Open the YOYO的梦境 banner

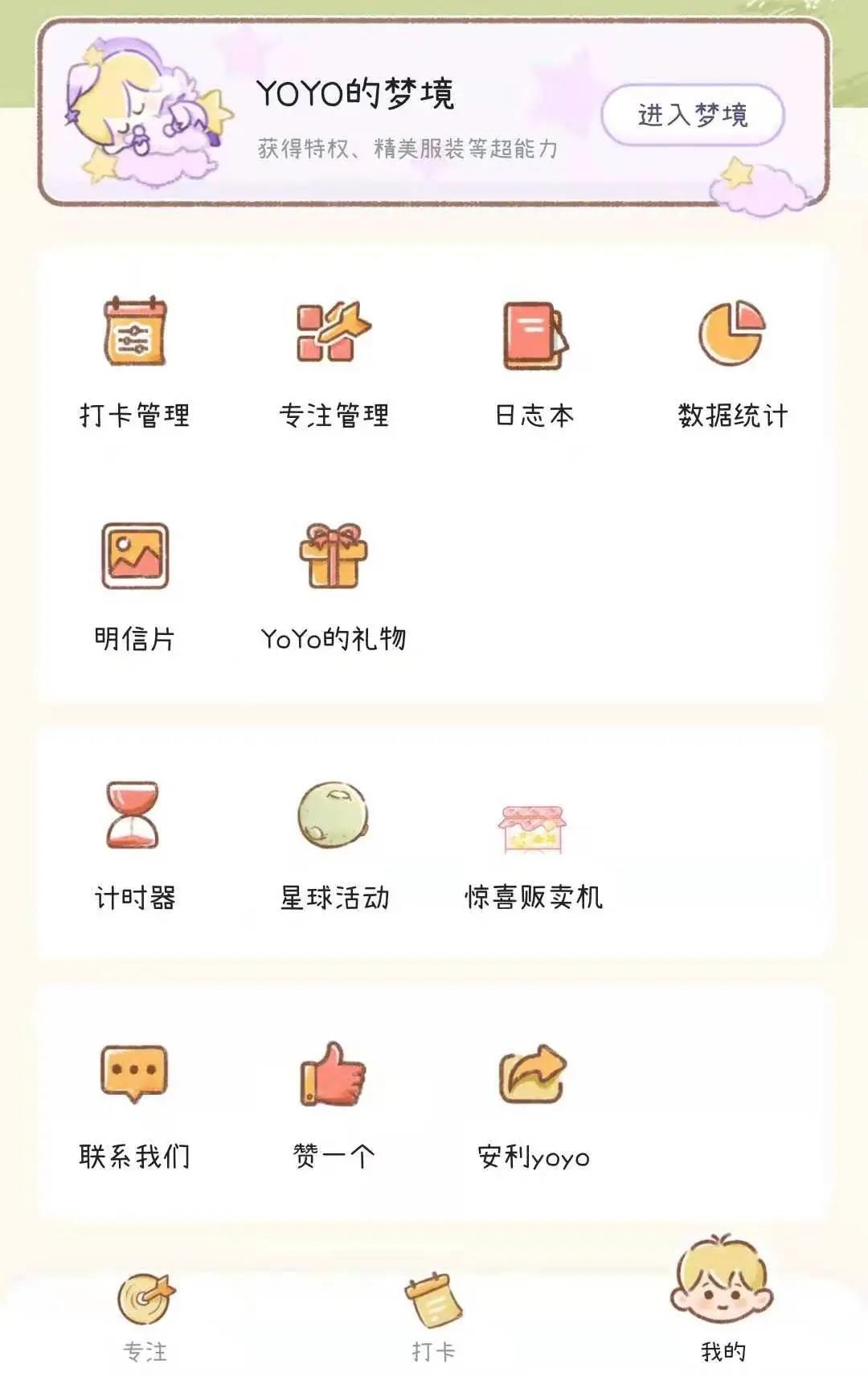point(434,114)
